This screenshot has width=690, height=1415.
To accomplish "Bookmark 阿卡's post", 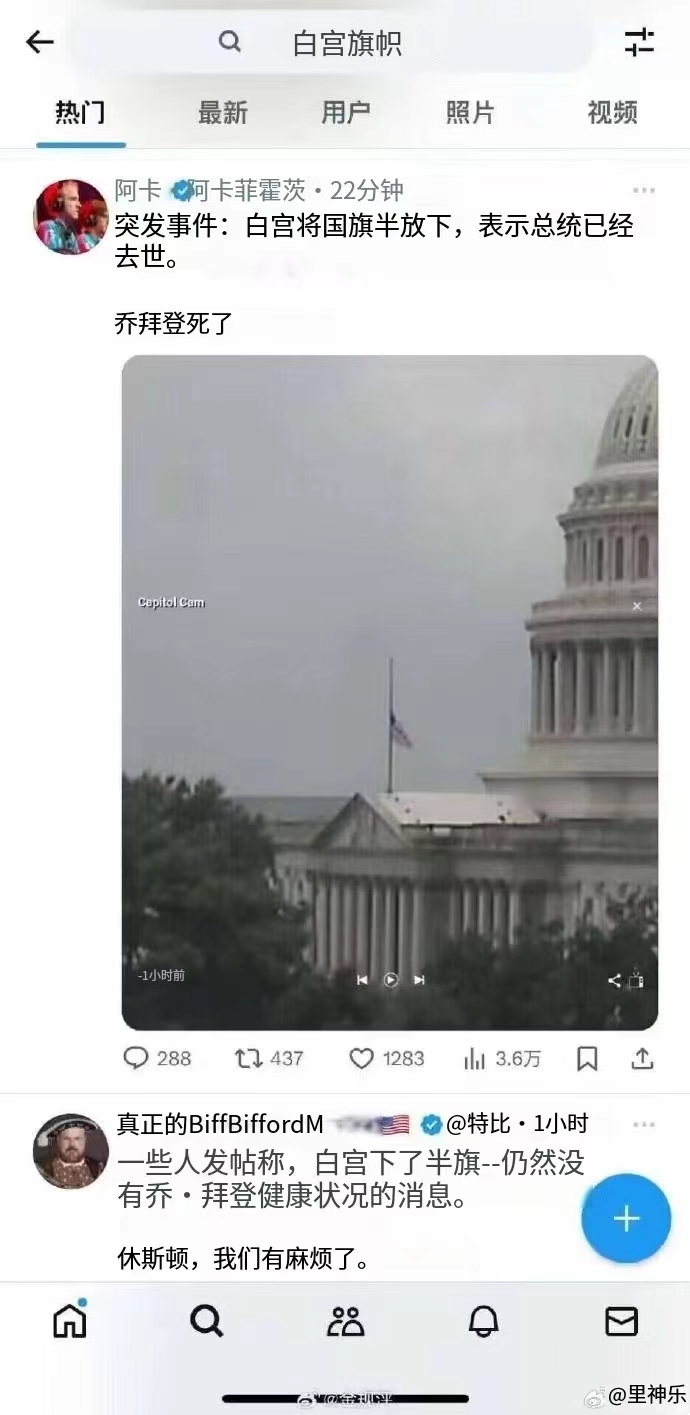I will pyautogui.click(x=587, y=1058).
